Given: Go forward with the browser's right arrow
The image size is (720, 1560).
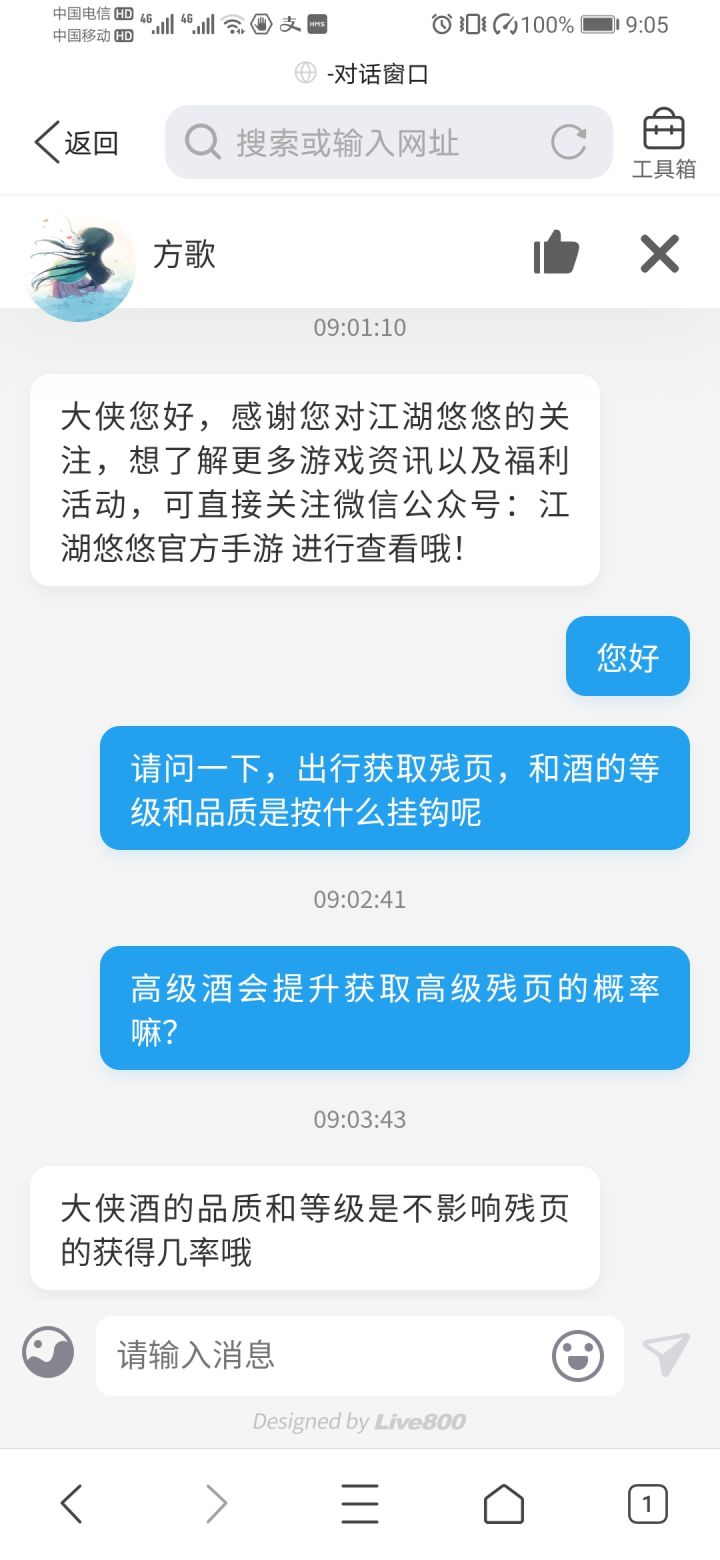Looking at the screenshot, I should pyautogui.click(x=216, y=1503).
